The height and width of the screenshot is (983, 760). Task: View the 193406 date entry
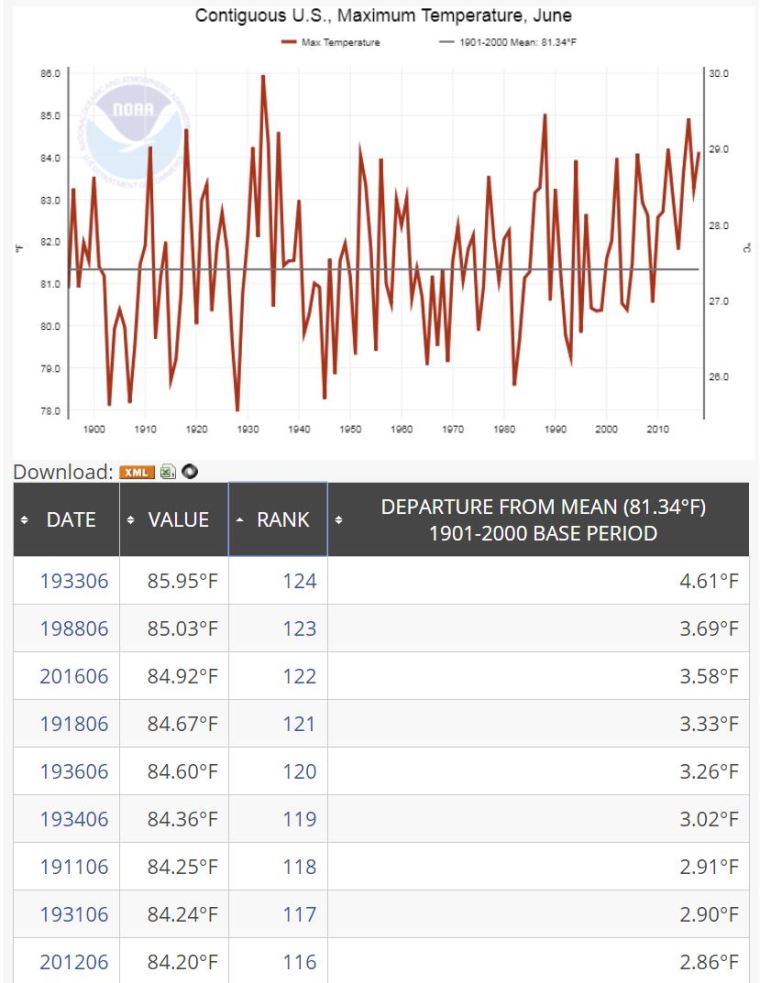click(x=74, y=819)
